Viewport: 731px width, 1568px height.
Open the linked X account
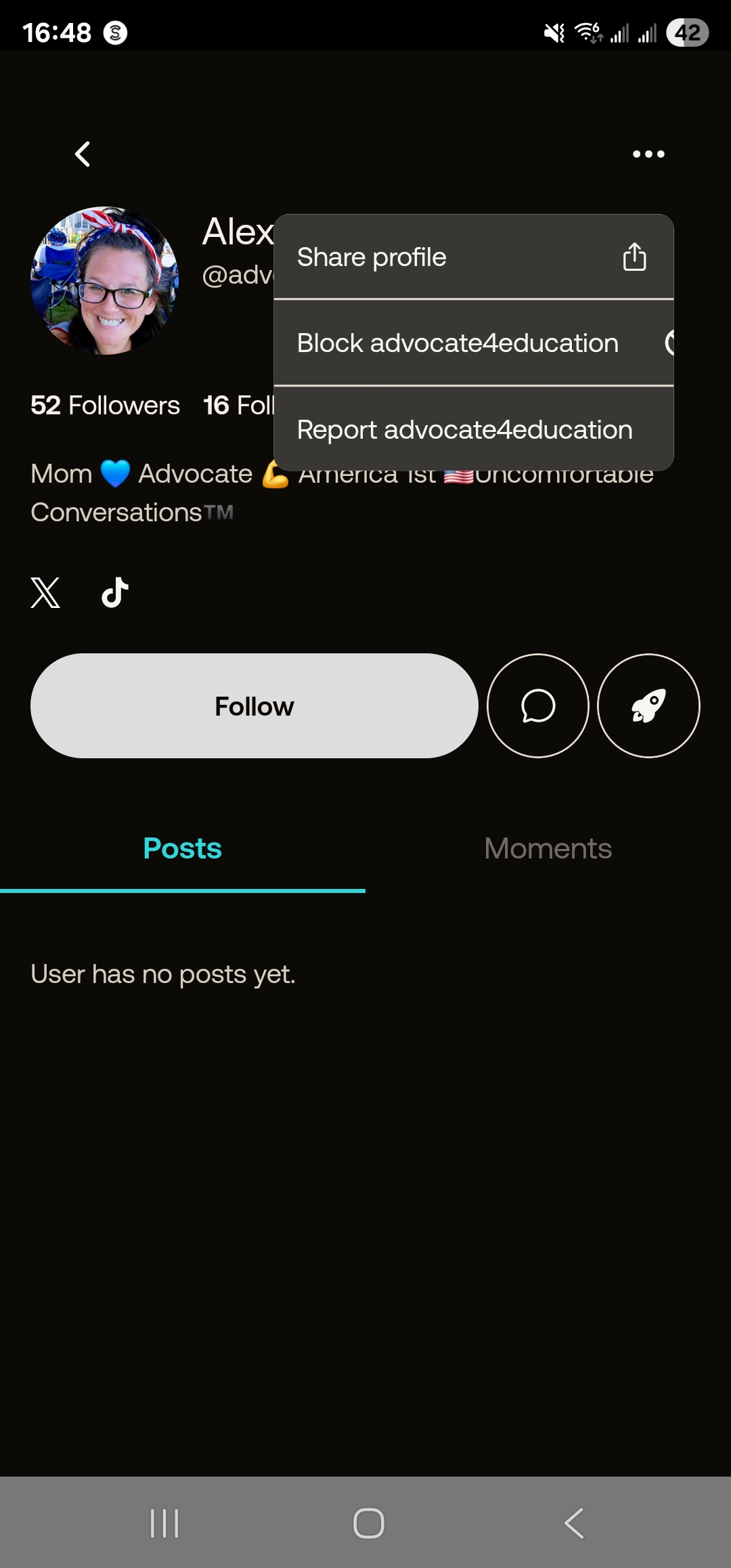[x=45, y=592]
